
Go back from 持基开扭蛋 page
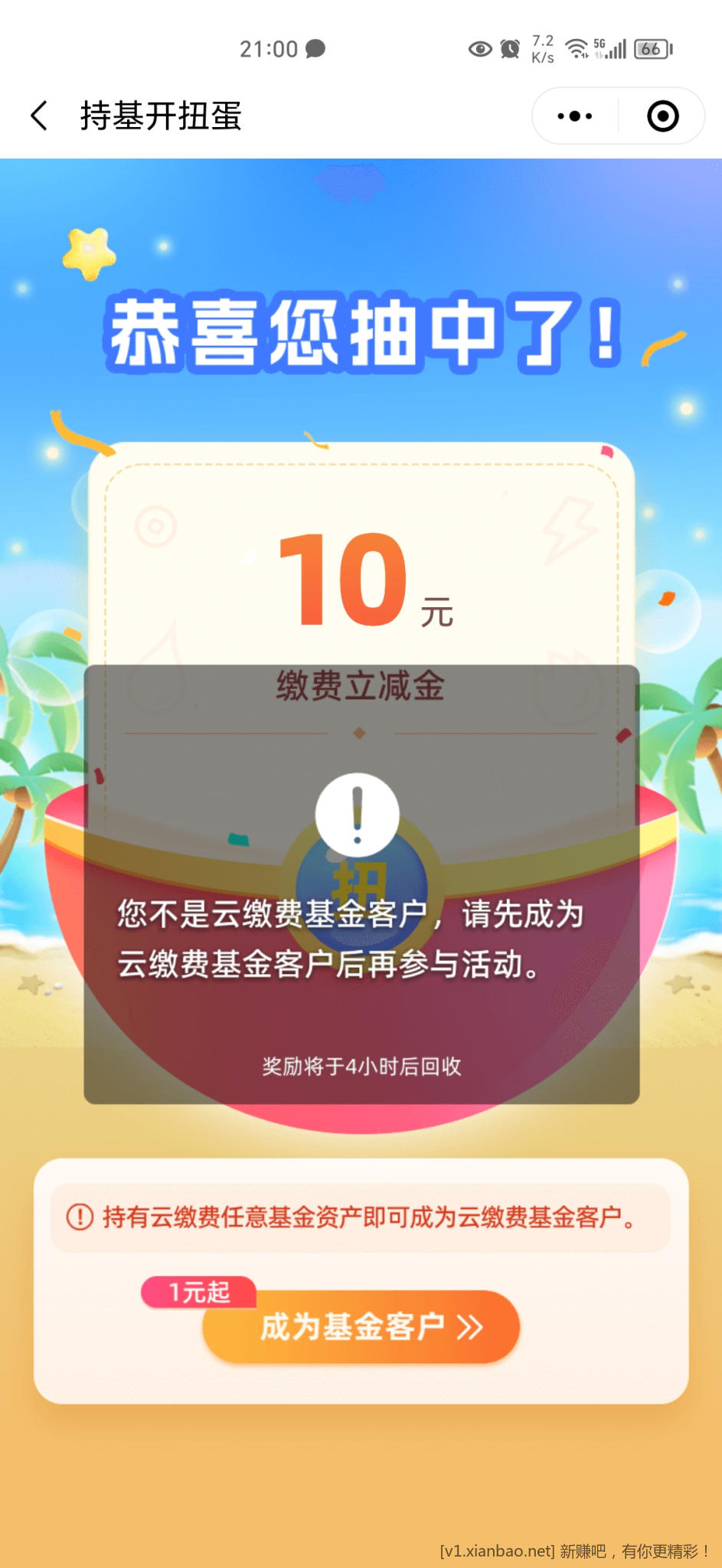click(40, 116)
